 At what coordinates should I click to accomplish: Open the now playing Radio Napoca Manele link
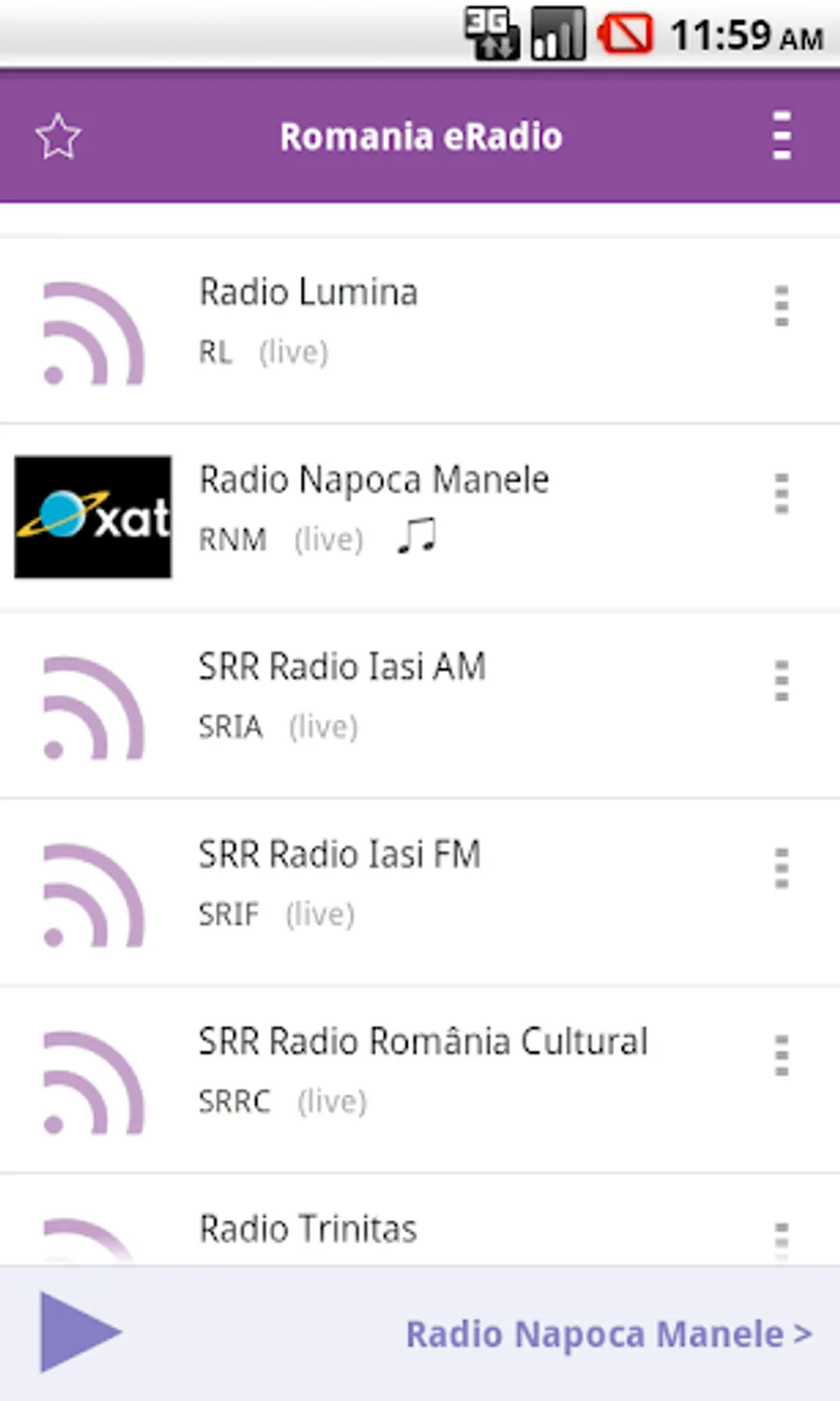click(609, 1335)
